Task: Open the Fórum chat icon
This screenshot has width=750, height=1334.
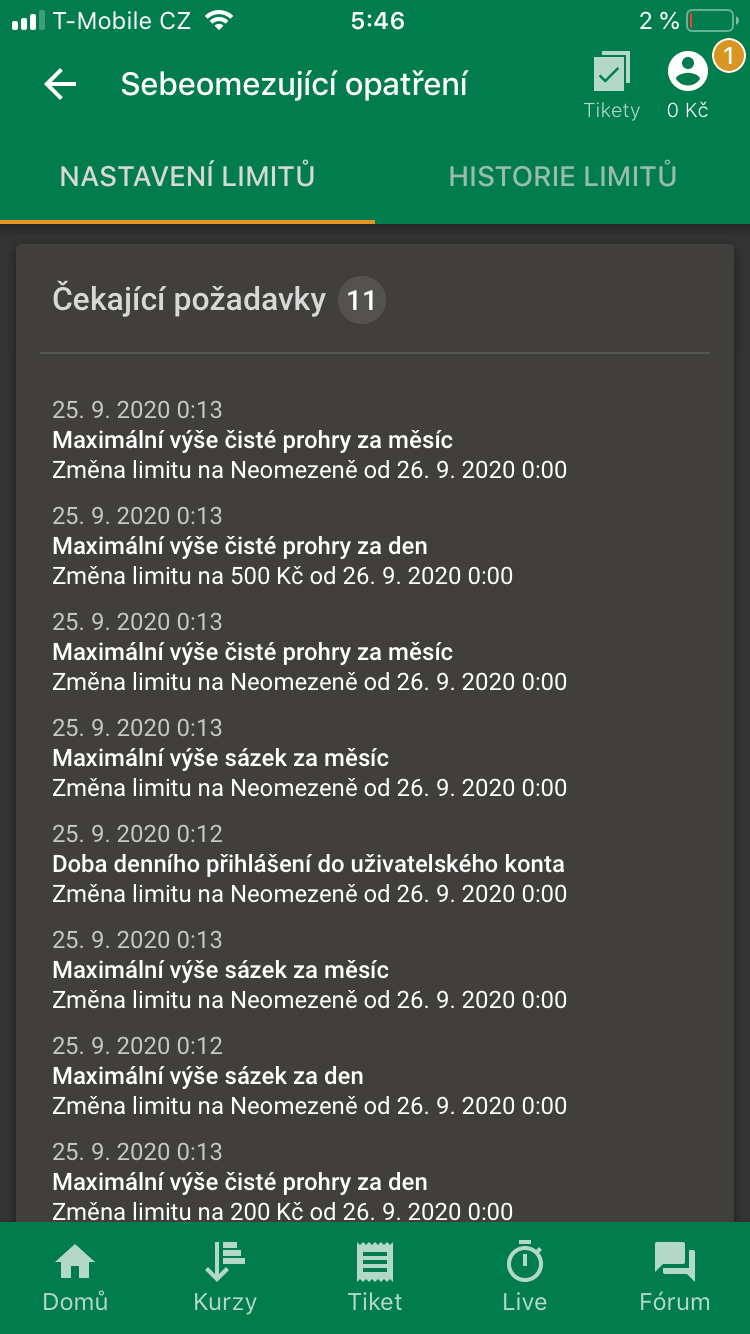Action: point(674,1262)
